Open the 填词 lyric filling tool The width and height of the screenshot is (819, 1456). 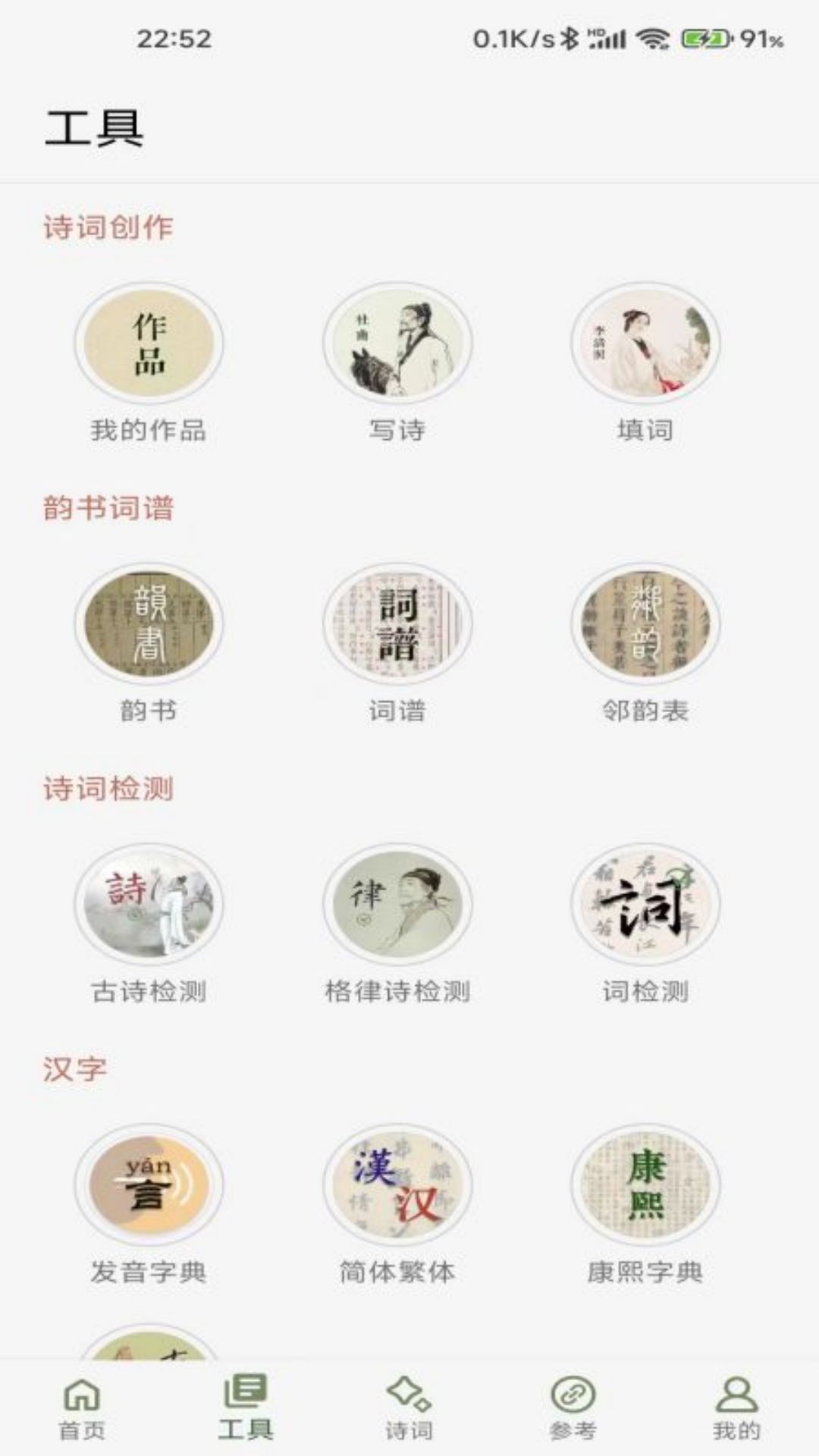(645, 344)
